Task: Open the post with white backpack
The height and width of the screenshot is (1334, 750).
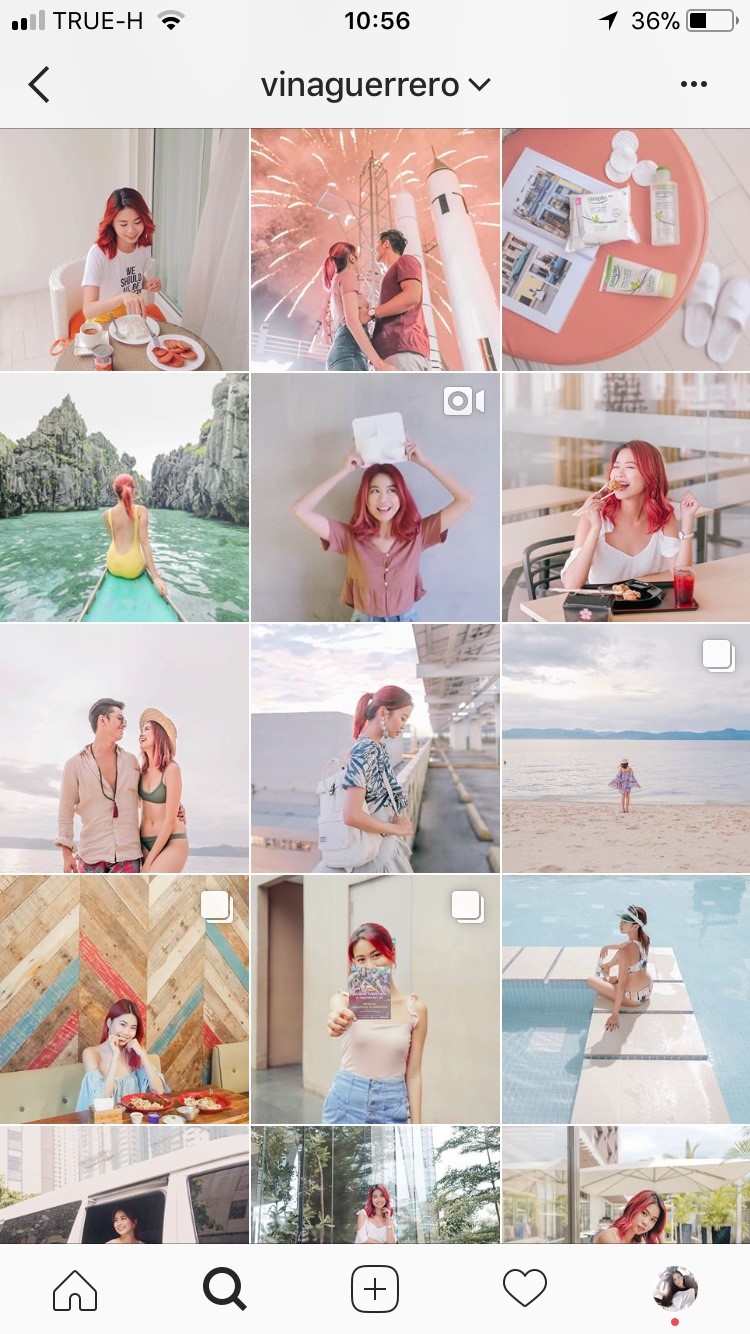Action: tap(375, 749)
